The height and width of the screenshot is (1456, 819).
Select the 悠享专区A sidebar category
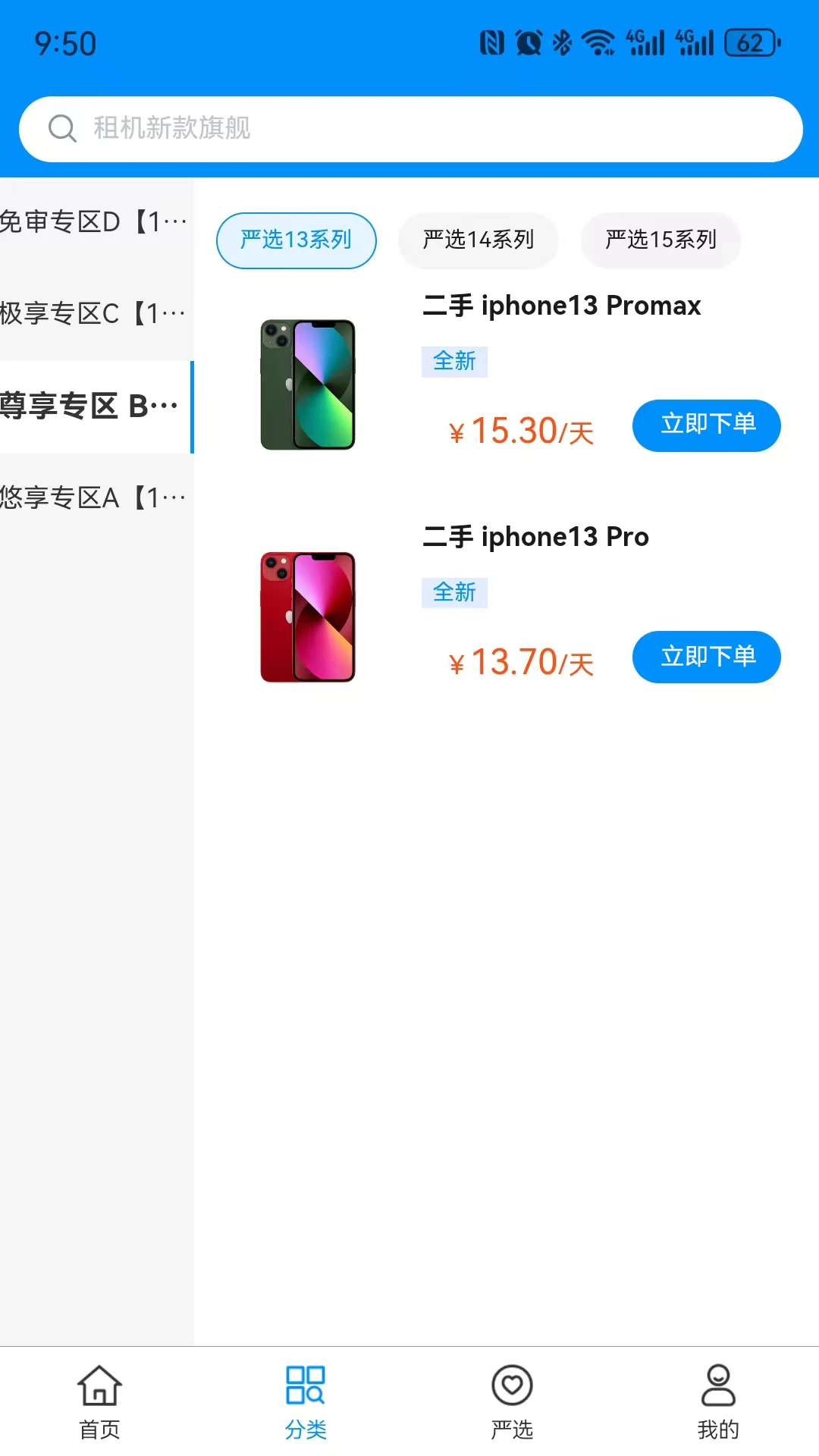coord(91,497)
